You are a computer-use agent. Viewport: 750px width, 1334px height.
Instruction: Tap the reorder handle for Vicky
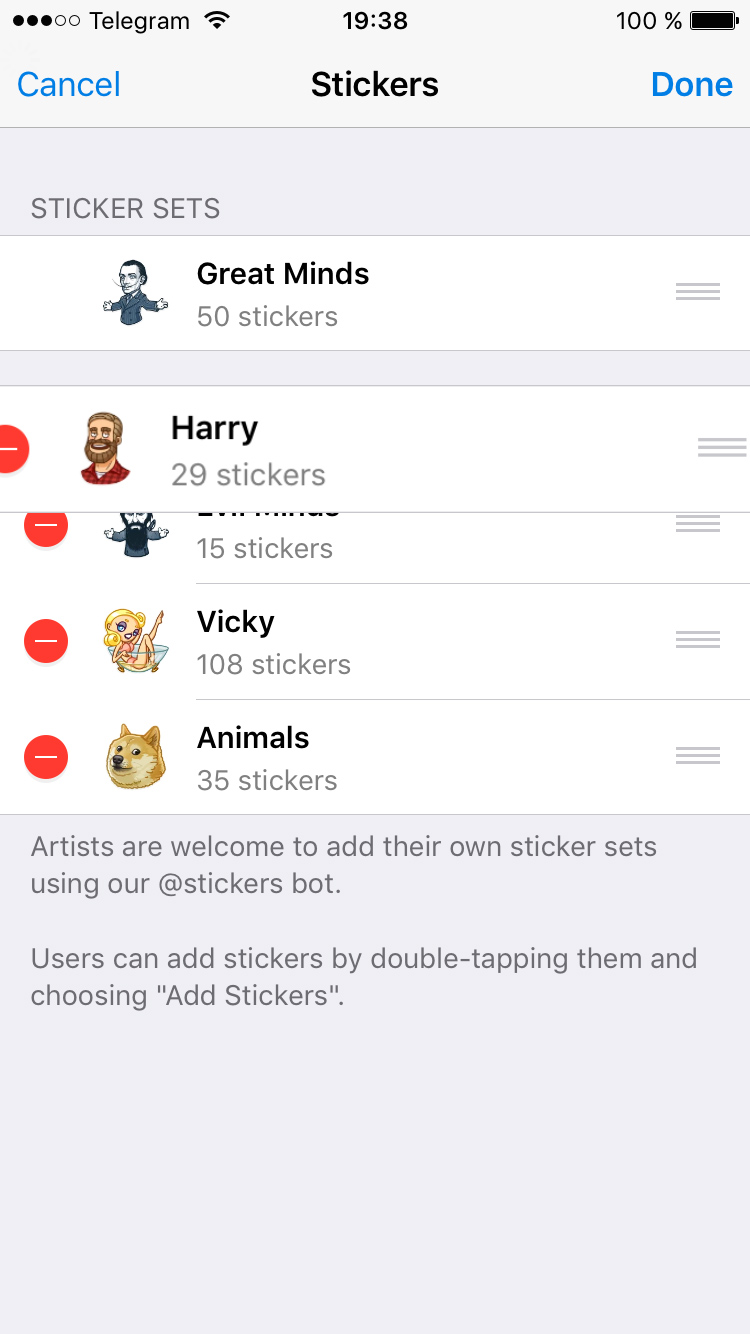coord(697,640)
